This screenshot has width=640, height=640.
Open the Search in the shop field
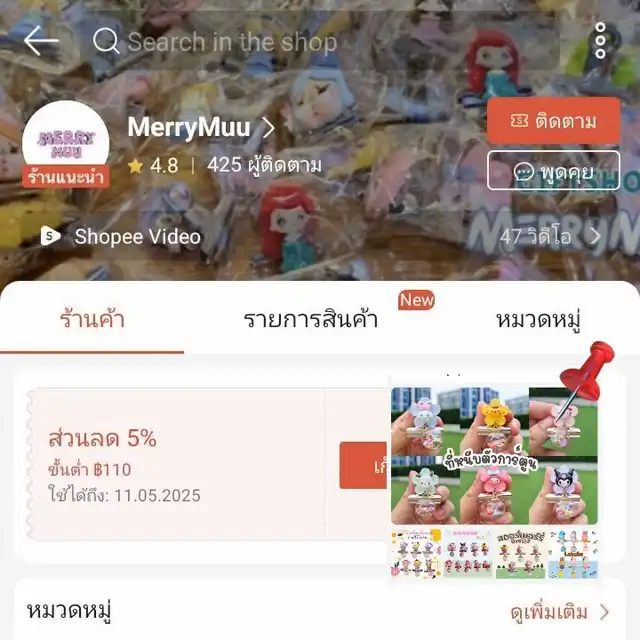[232, 42]
